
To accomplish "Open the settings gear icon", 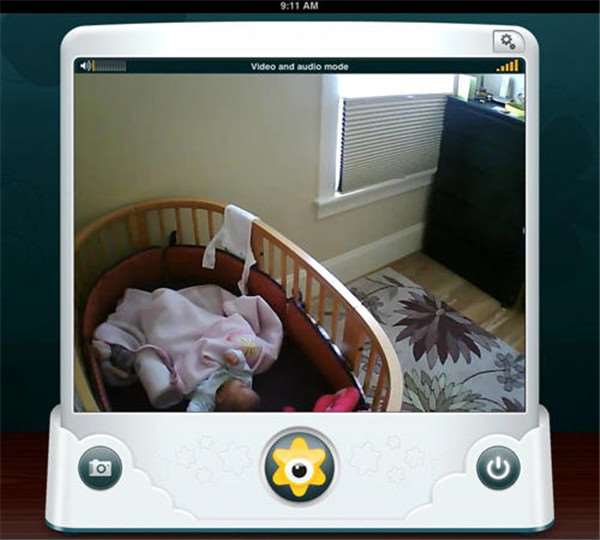I will click(507, 41).
